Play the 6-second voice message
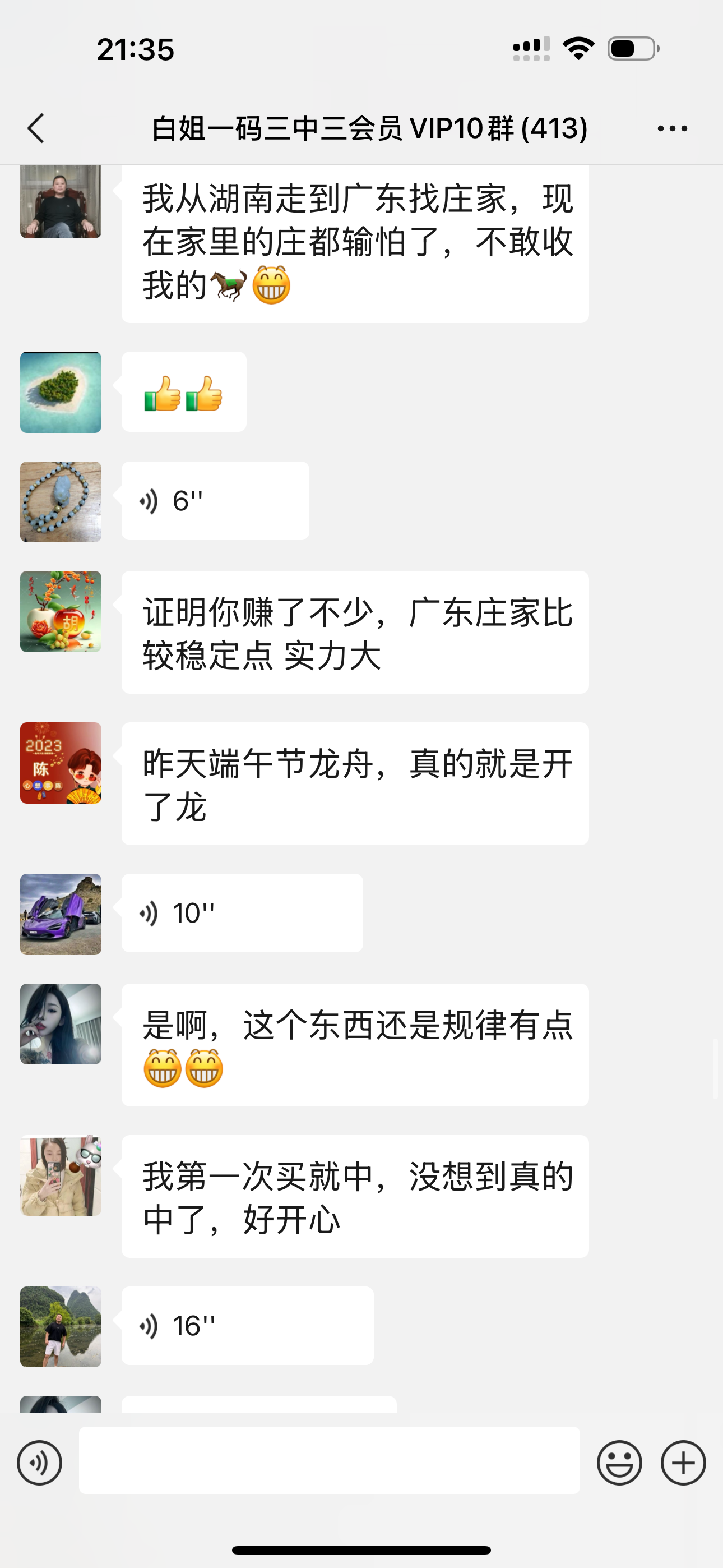This screenshot has height=1568, width=723. click(x=215, y=501)
